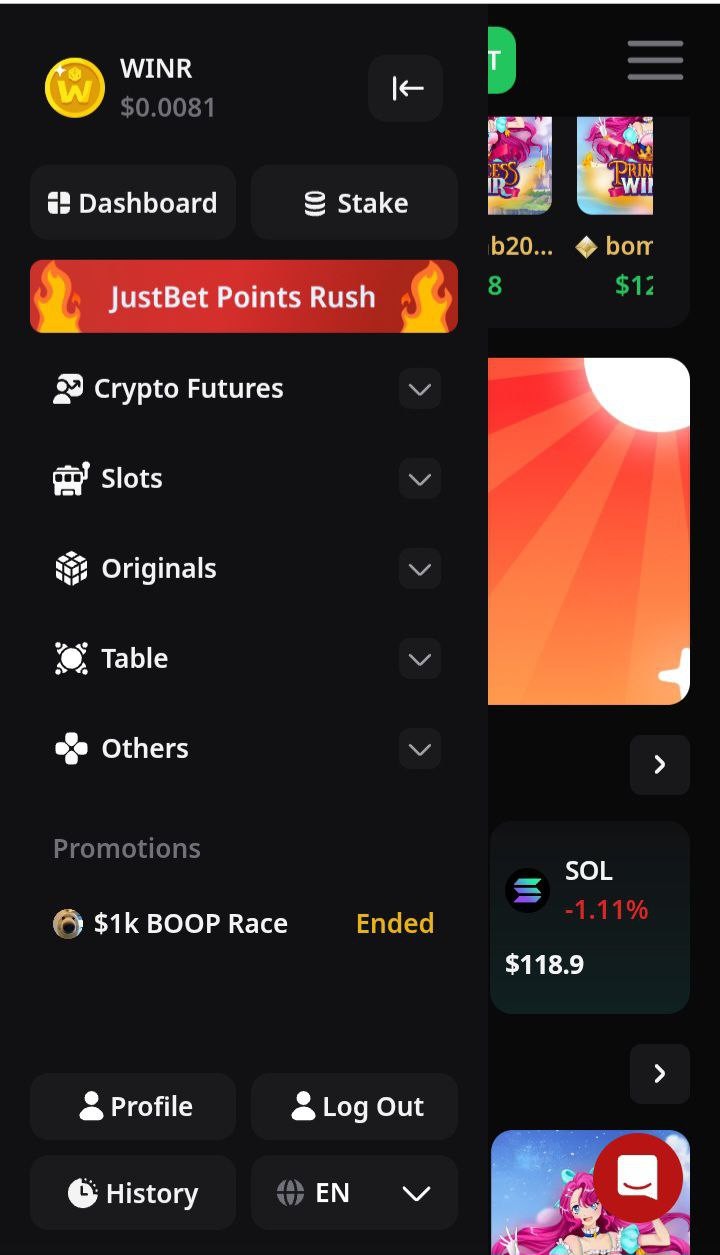Collapse the side menu with the arrow icon
Screen dimensions: 720x1255
(406, 88)
